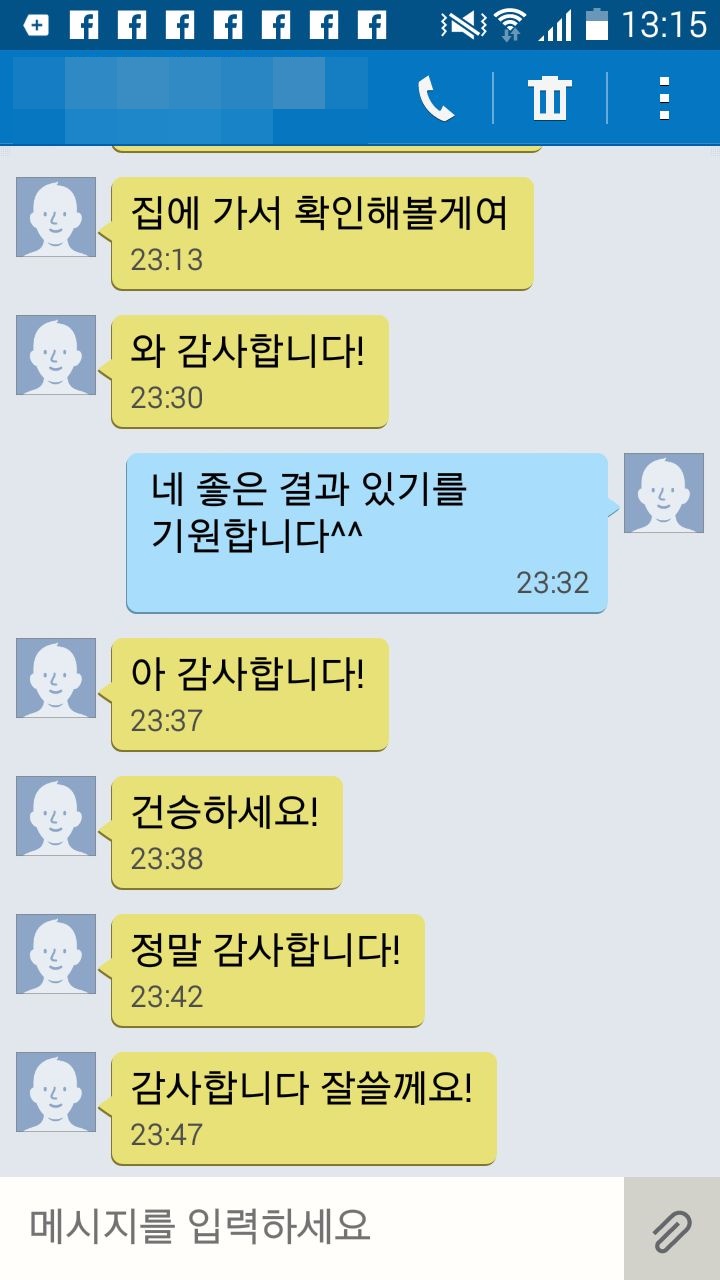Tap the attachment paperclip icon

click(672, 1229)
